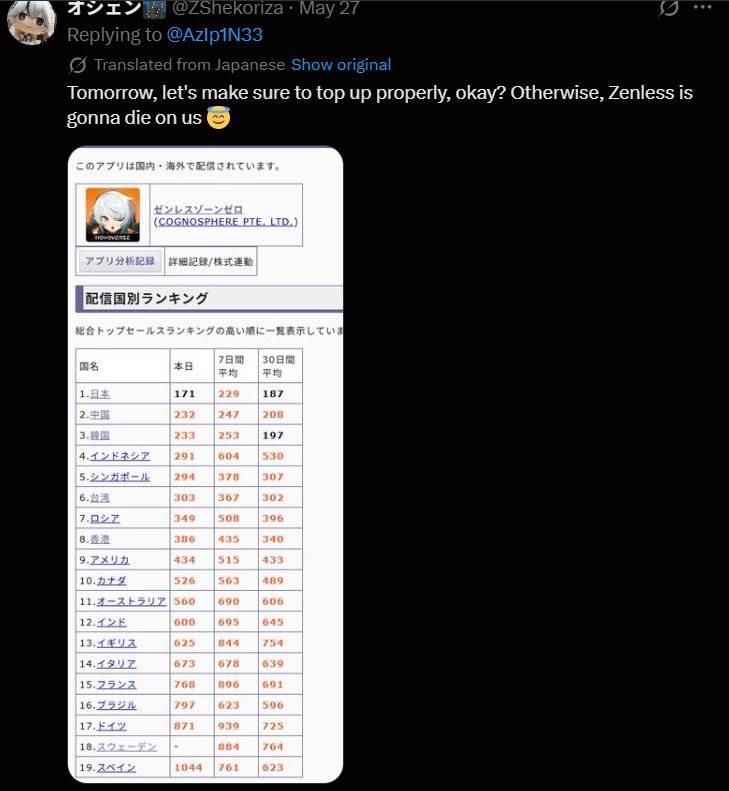Image resolution: width=729 pixels, height=791 pixels.
Task: Open the attached ranking image
Action: click(205, 465)
